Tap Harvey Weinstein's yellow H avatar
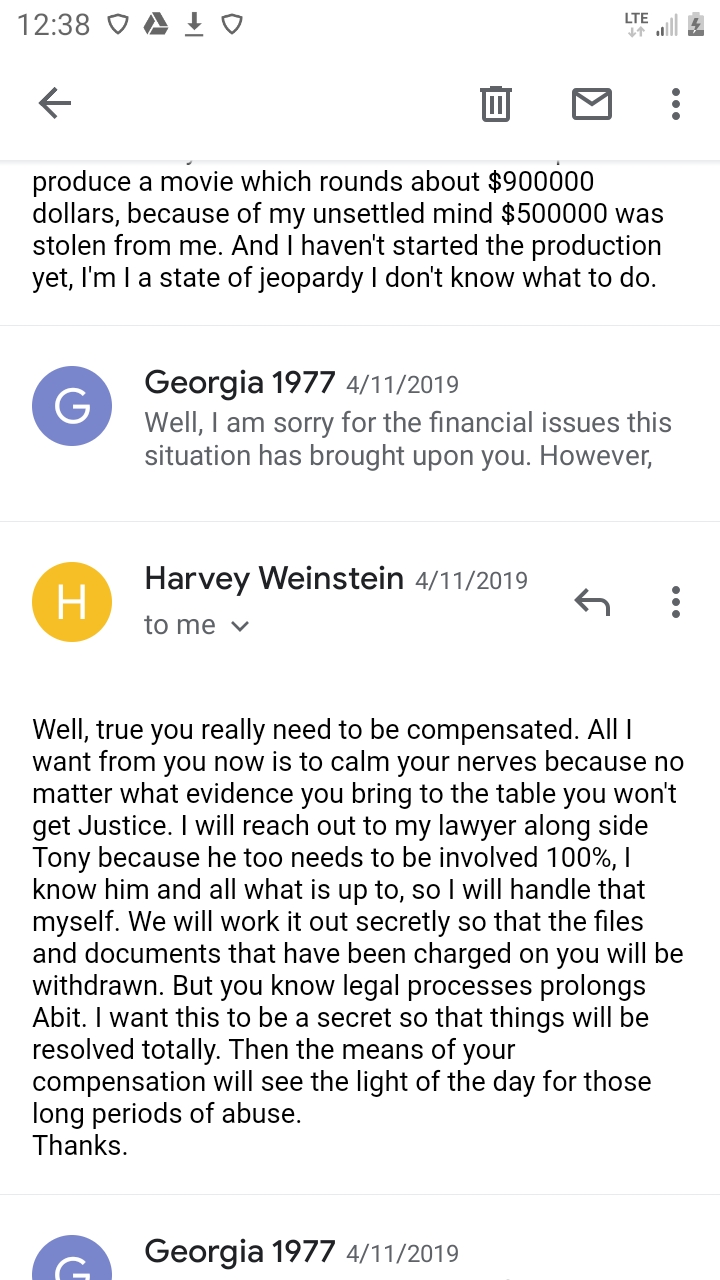720x1280 pixels. point(72,601)
